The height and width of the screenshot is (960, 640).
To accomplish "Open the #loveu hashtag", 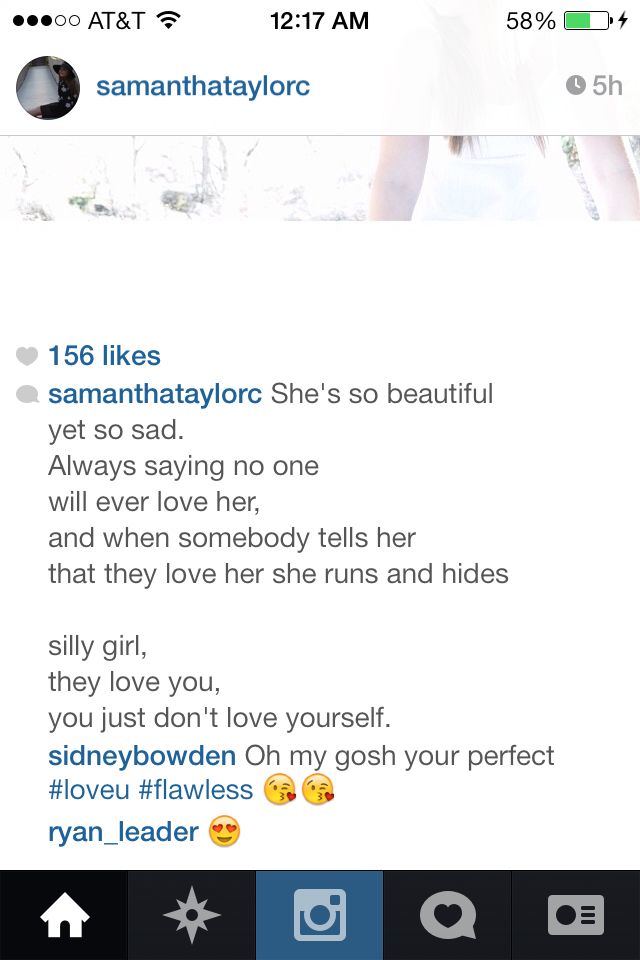I will tap(88, 790).
